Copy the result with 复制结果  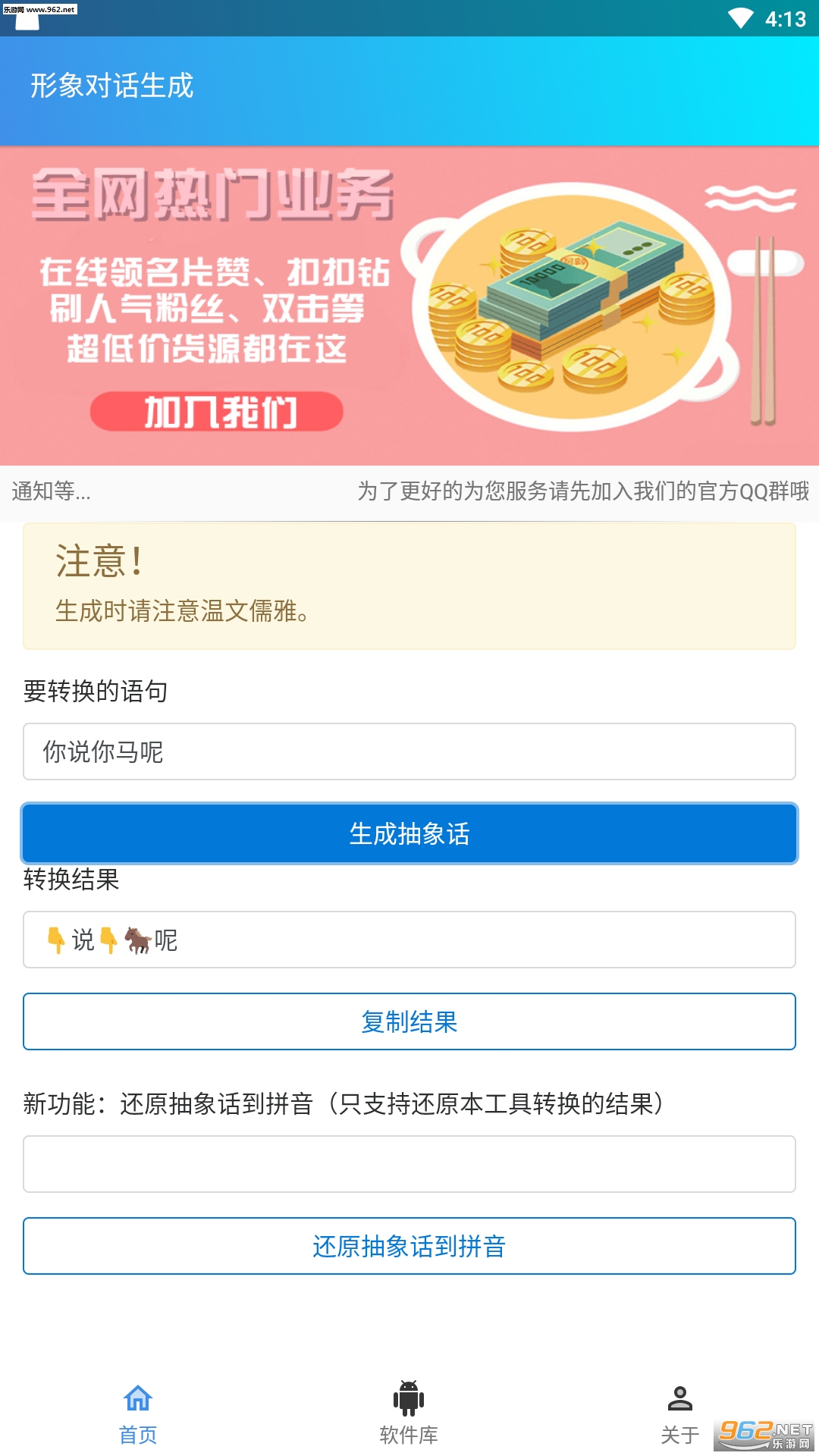click(409, 1021)
